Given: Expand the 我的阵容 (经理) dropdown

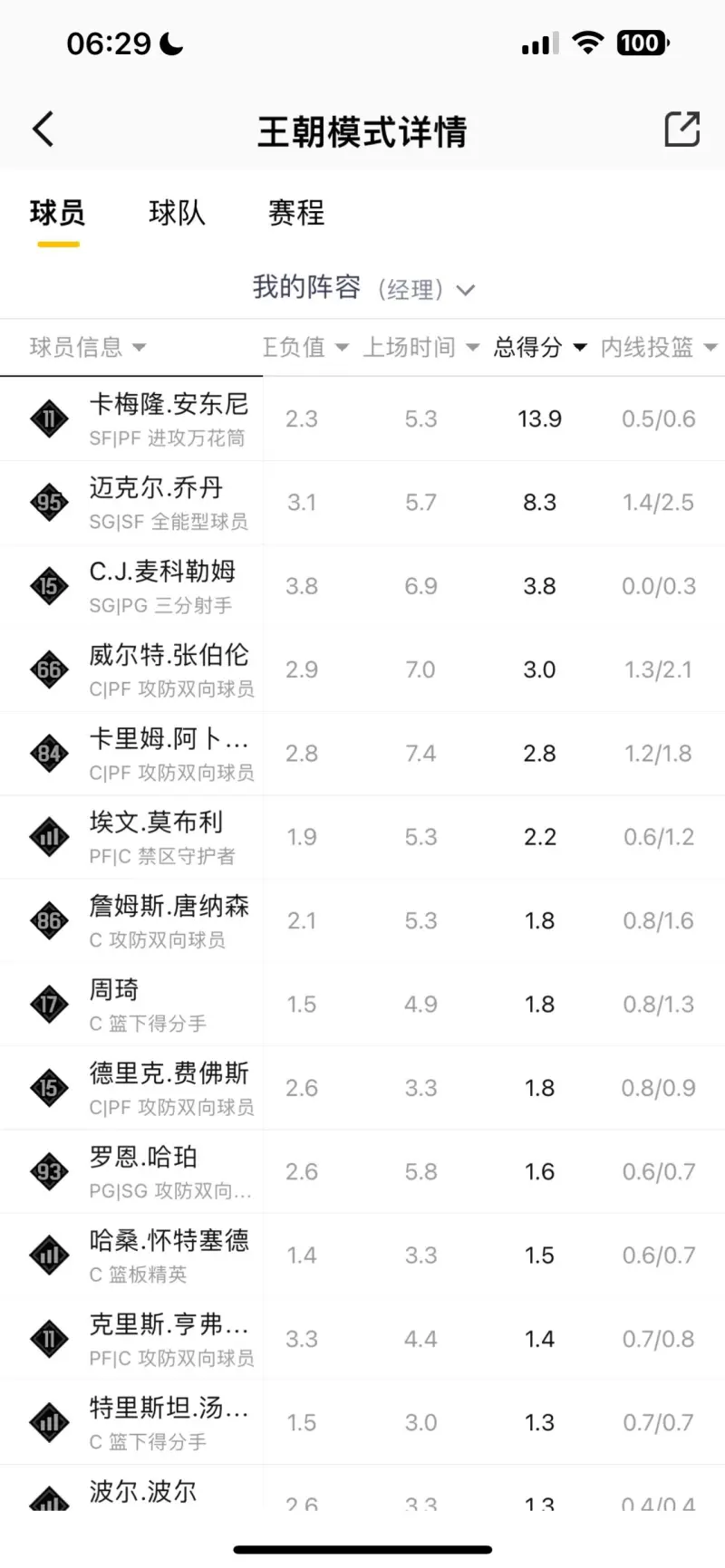Looking at the screenshot, I should [x=362, y=288].
